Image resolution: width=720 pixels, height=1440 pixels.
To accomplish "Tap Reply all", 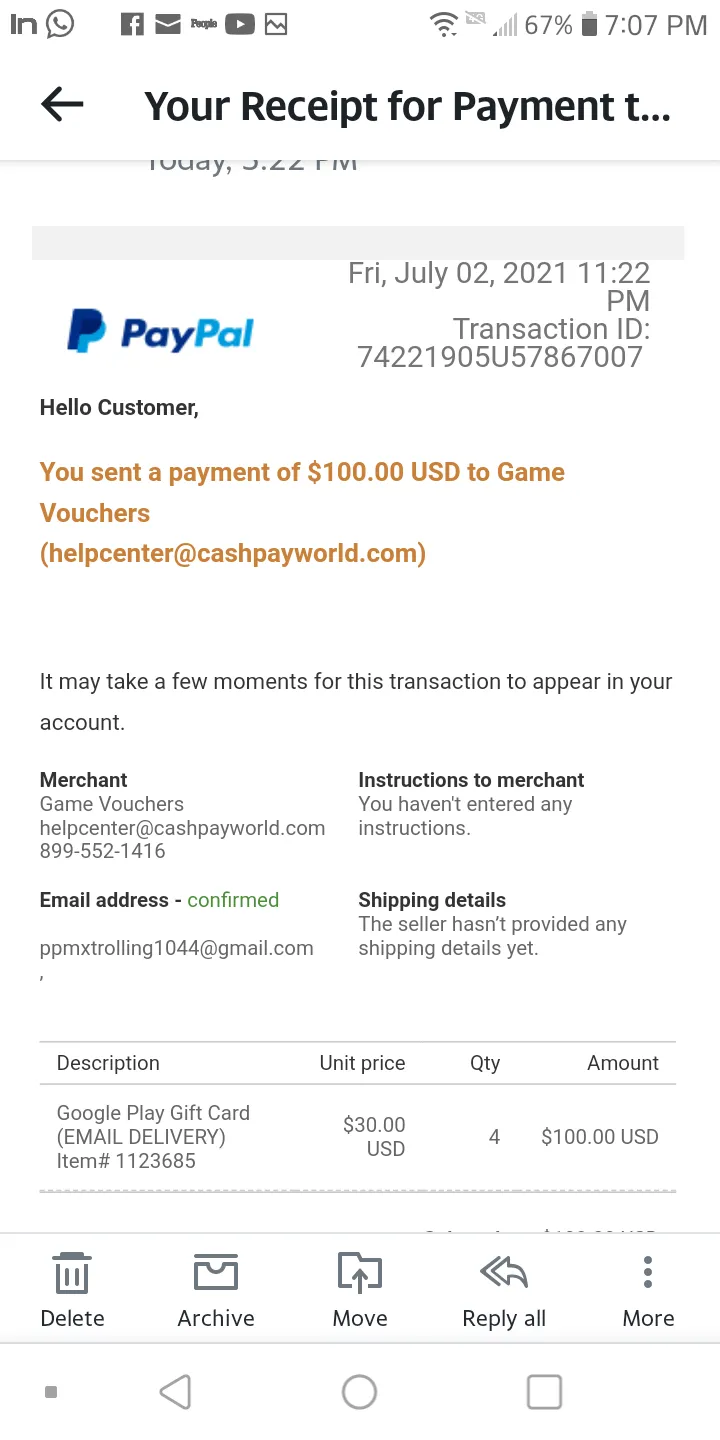I will point(504,1290).
